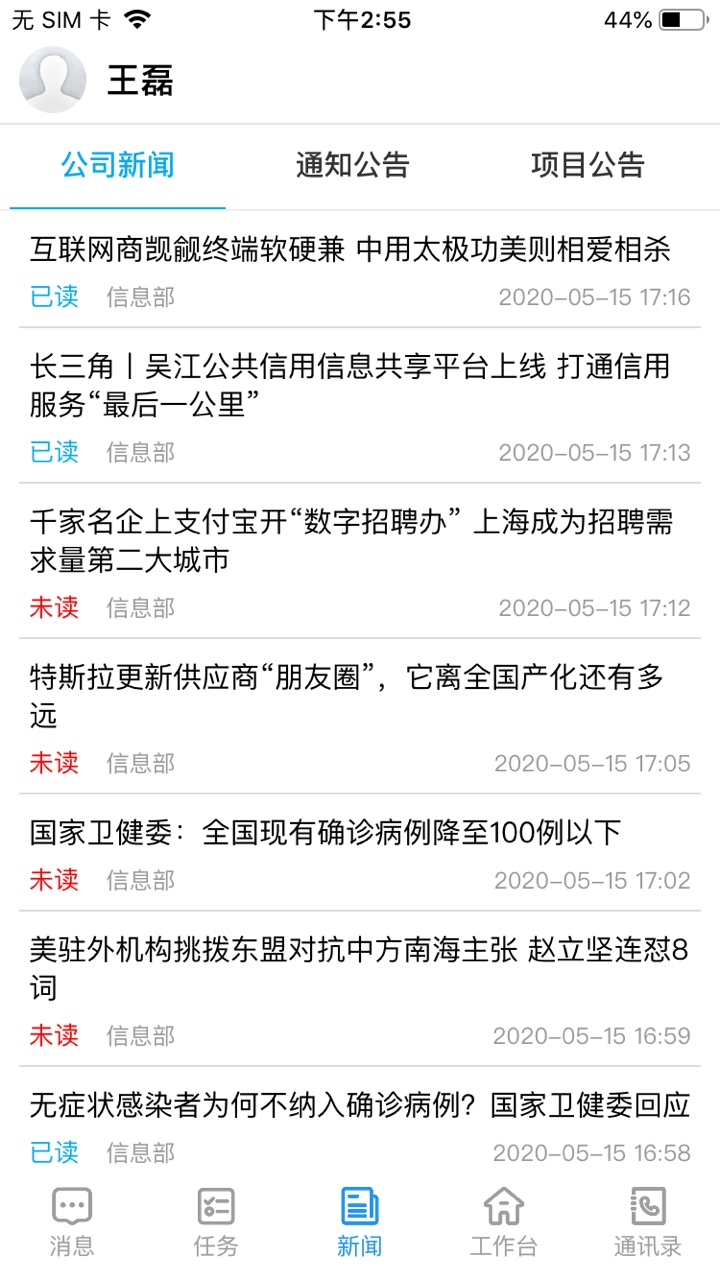Switch to the 任务 tab
The height and width of the screenshot is (1280, 720).
(x=216, y=1221)
